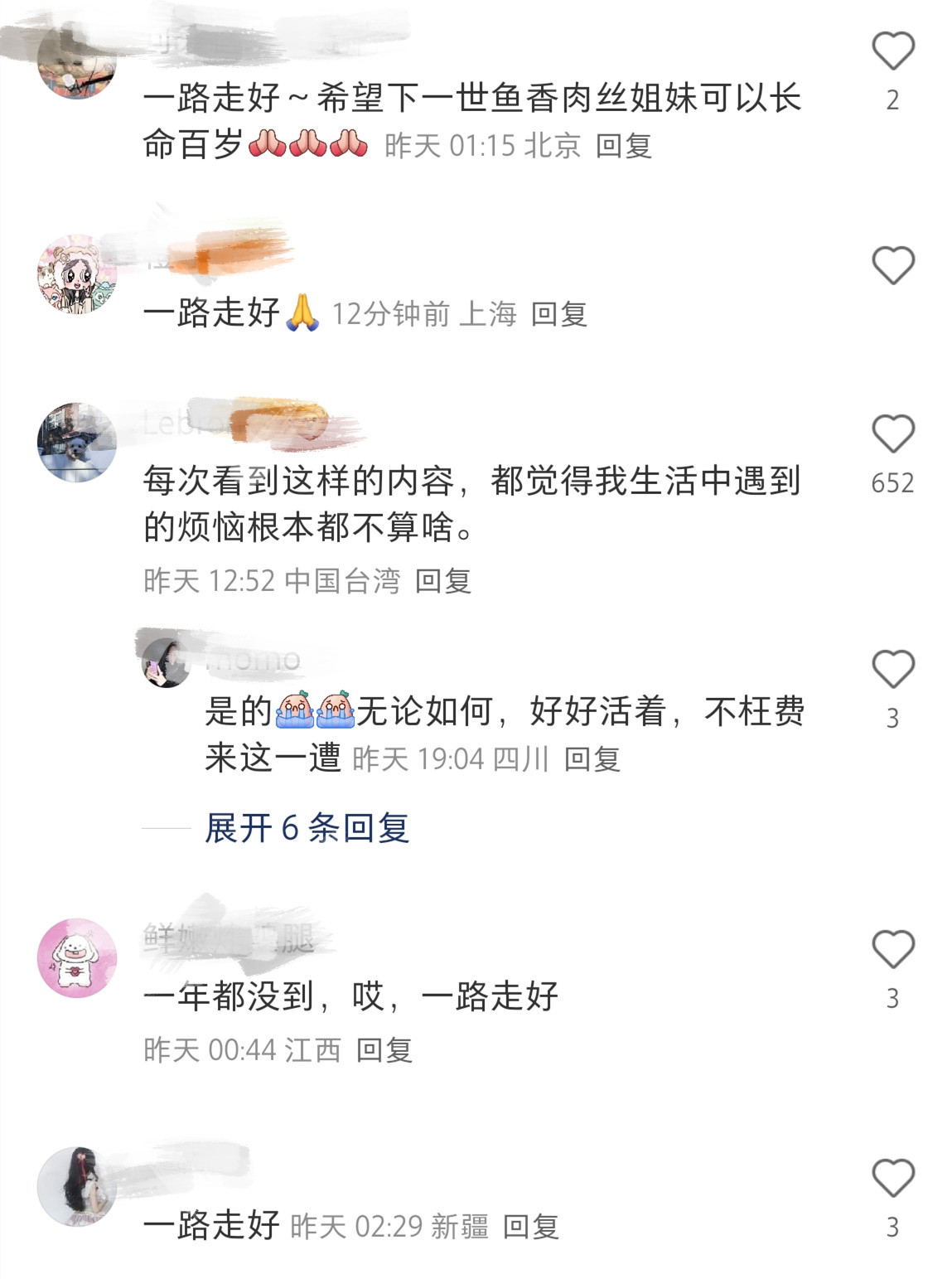Screen dimensions: 952x1279
Task: Expand 展开 6 条回复
Action: point(307,827)
